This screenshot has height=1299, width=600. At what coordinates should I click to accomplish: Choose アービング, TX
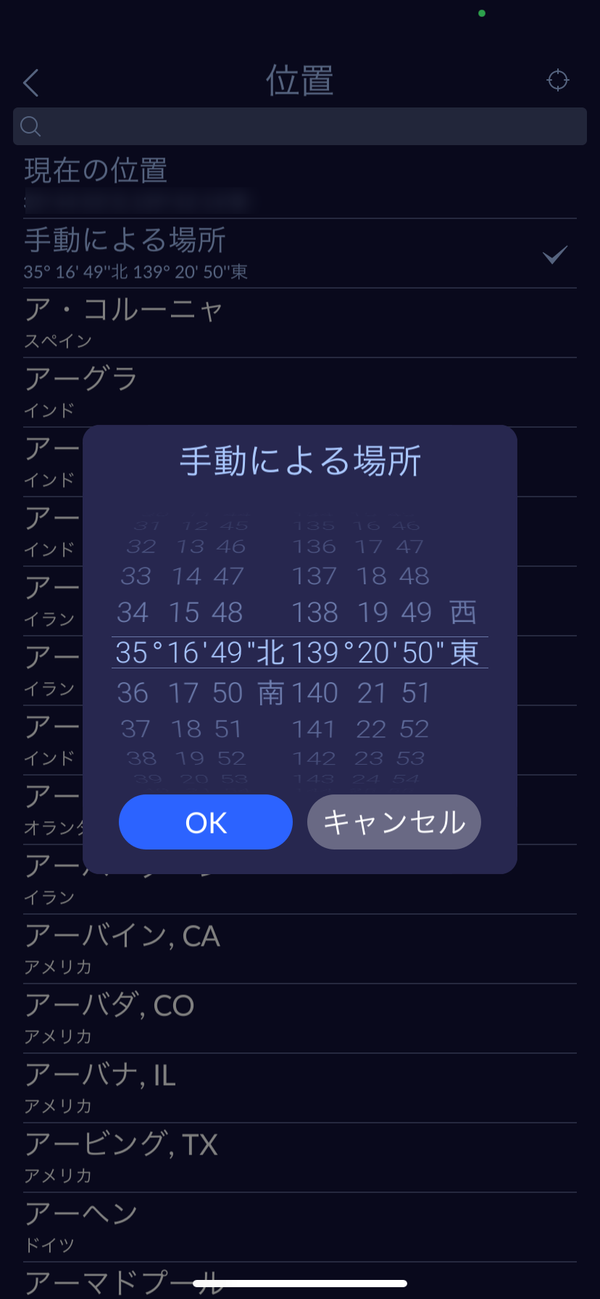tap(300, 1157)
